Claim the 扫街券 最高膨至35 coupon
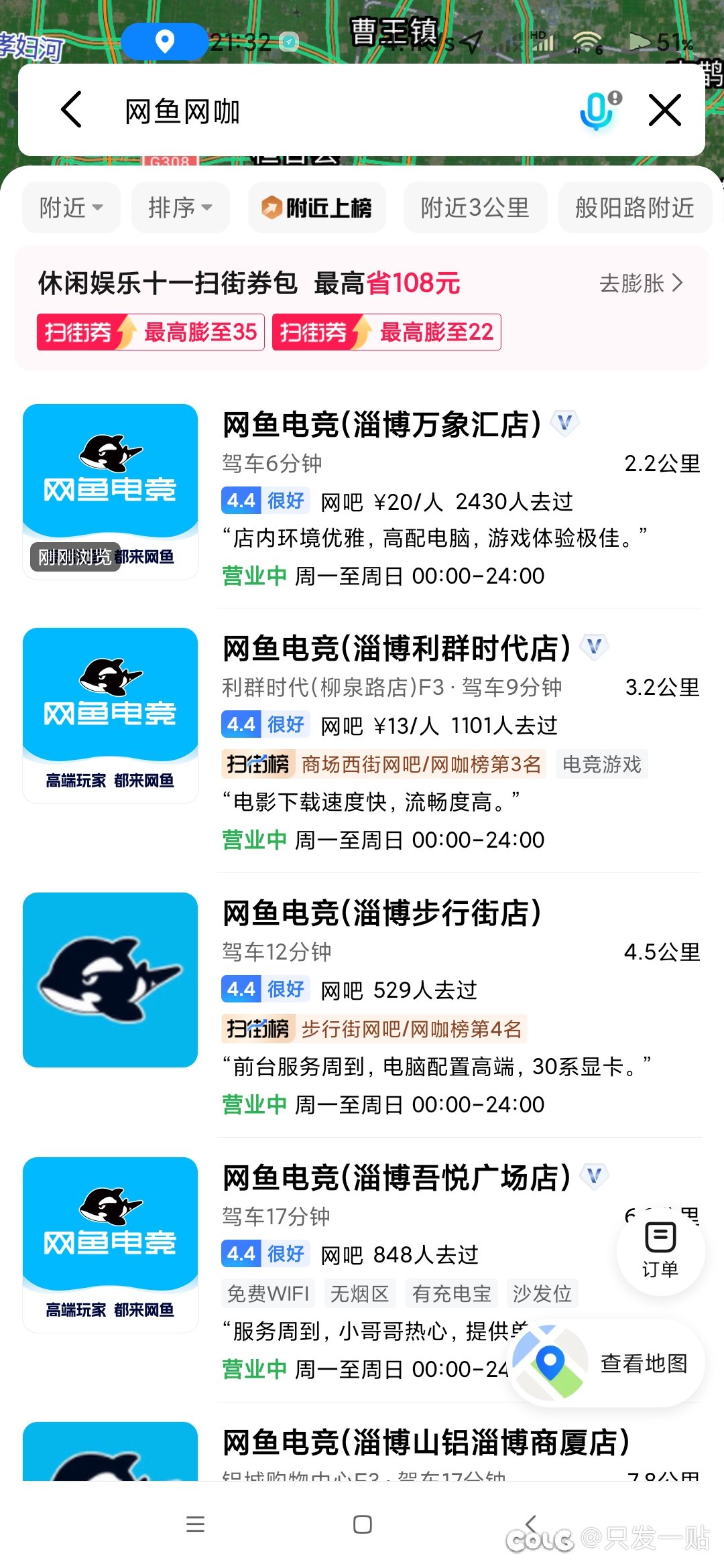This screenshot has height=1568, width=724. click(x=151, y=332)
